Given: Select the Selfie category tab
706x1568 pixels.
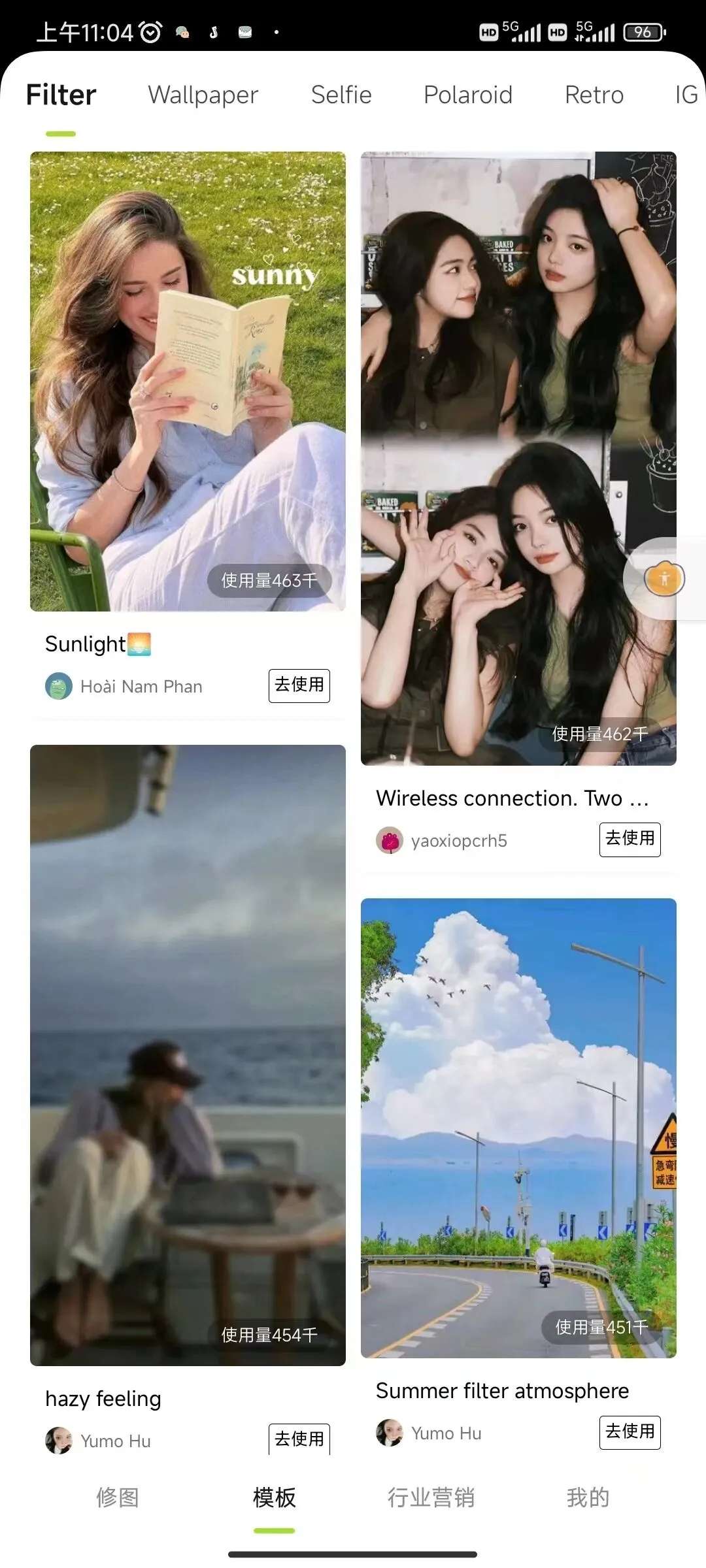Looking at the screenshot, I should pyautogui.click(x=341, y=95).
